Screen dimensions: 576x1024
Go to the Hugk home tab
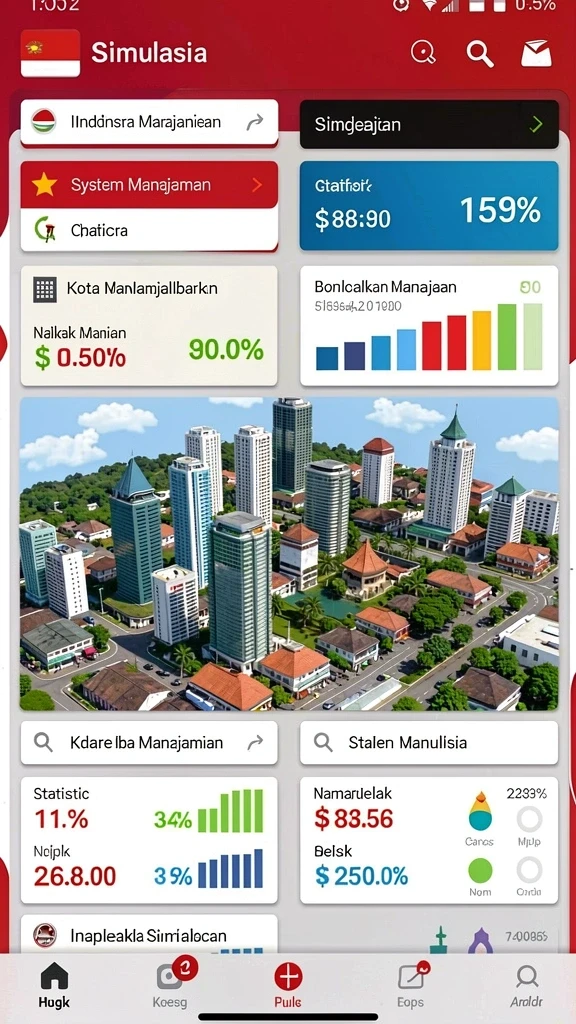click(54, 985)
